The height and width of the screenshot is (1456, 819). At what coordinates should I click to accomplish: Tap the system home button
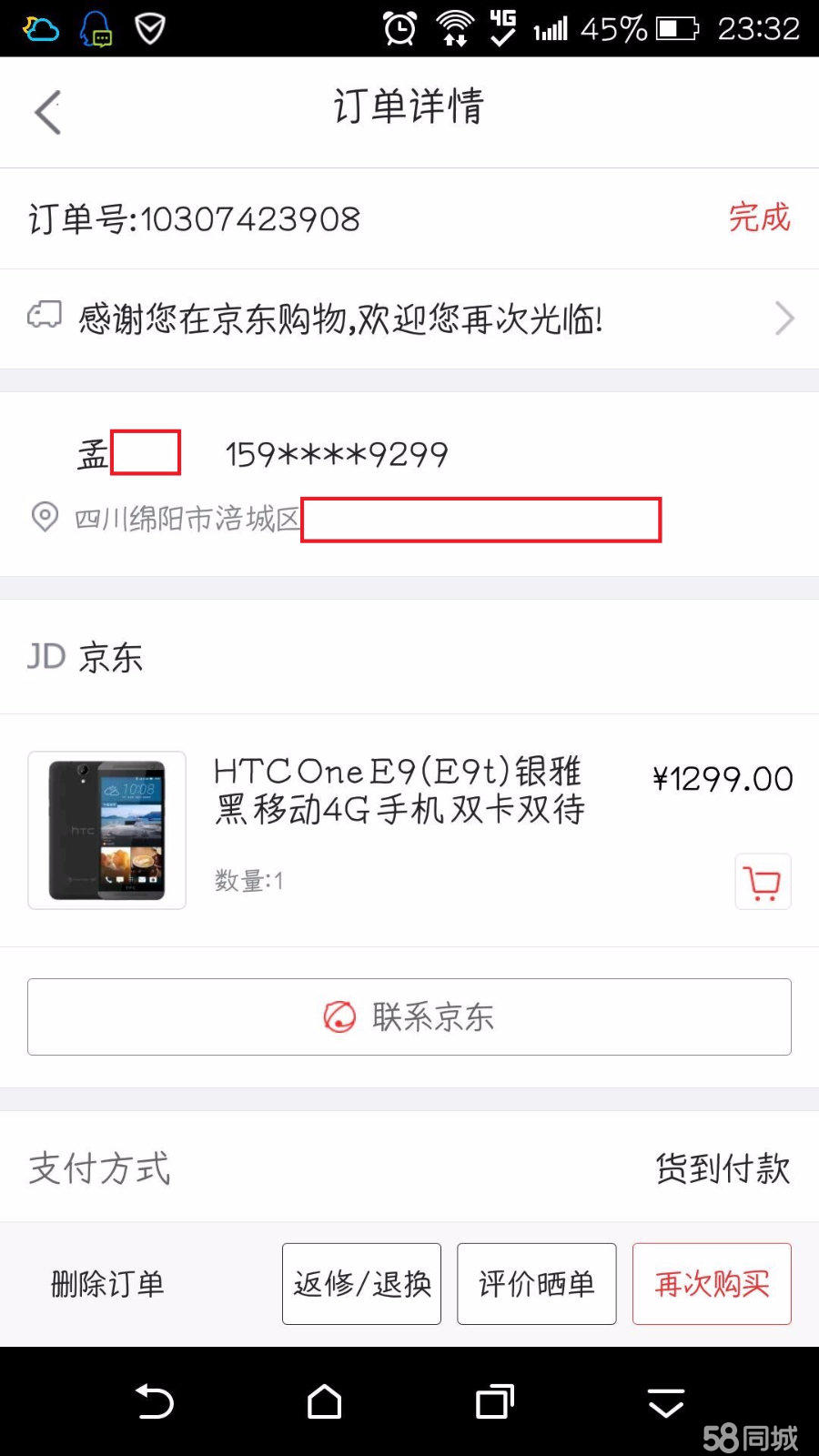(x=324, y=1402)
